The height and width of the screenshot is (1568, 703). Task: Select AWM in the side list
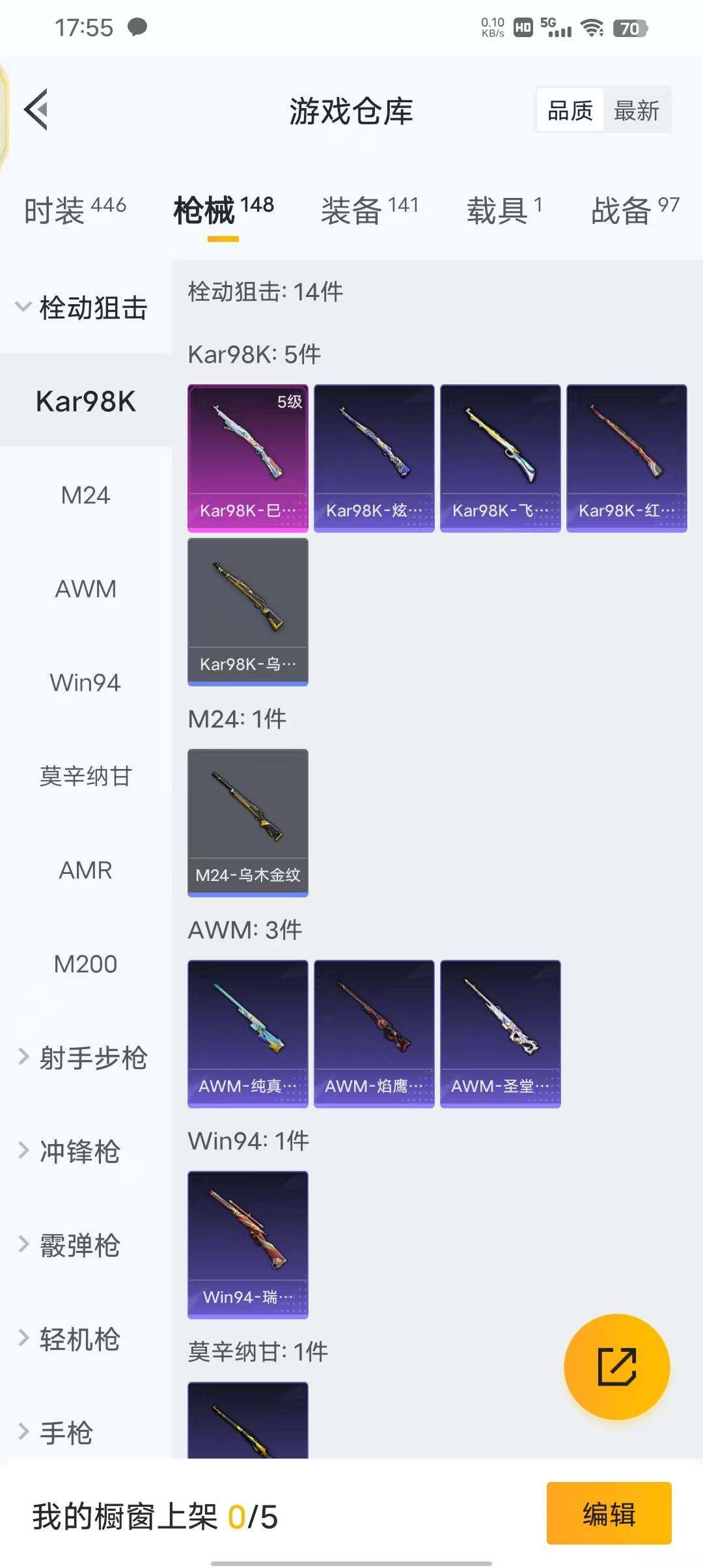click(x=85, y=589)
